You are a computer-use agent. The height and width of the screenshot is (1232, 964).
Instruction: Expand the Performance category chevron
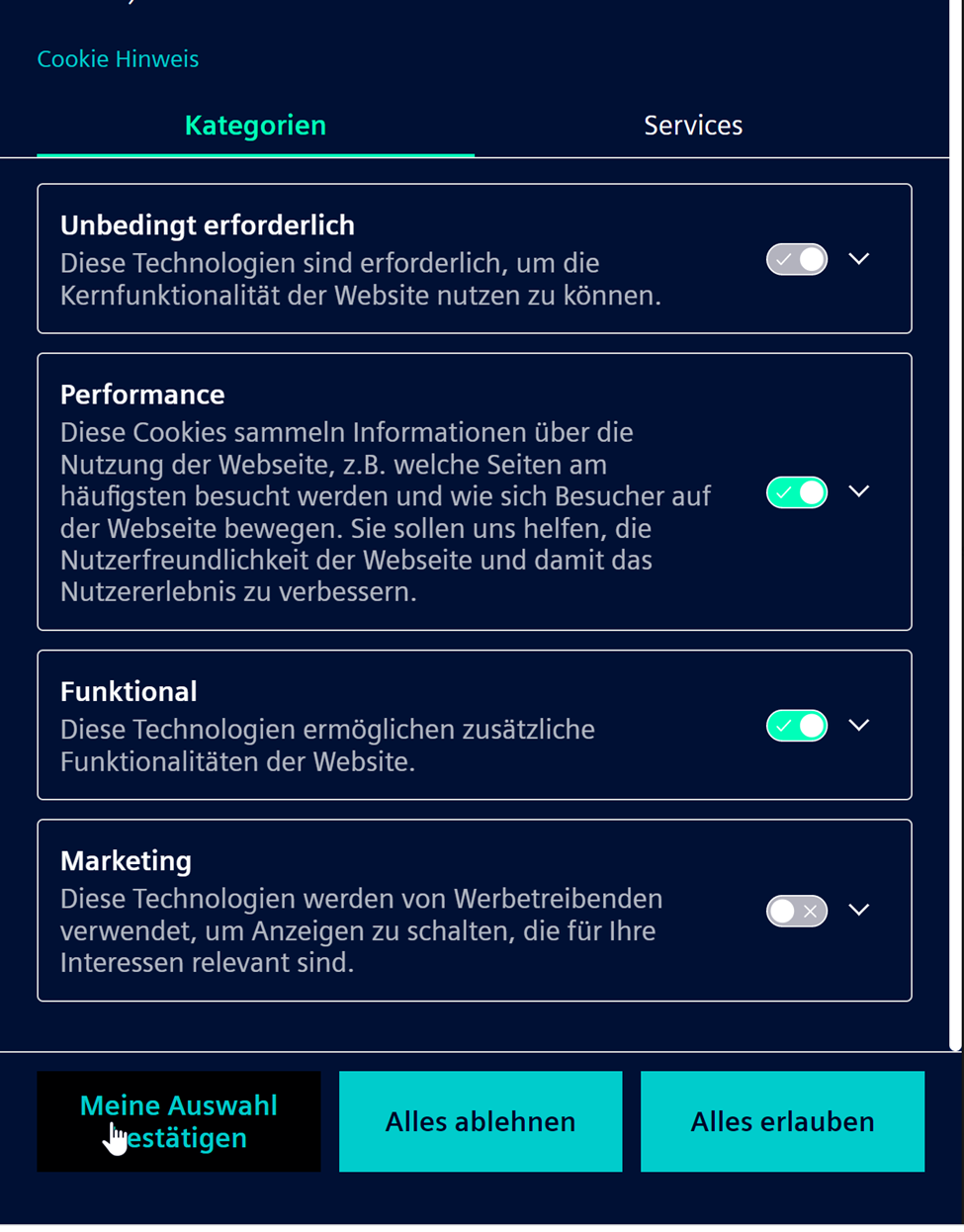point(859,491)
